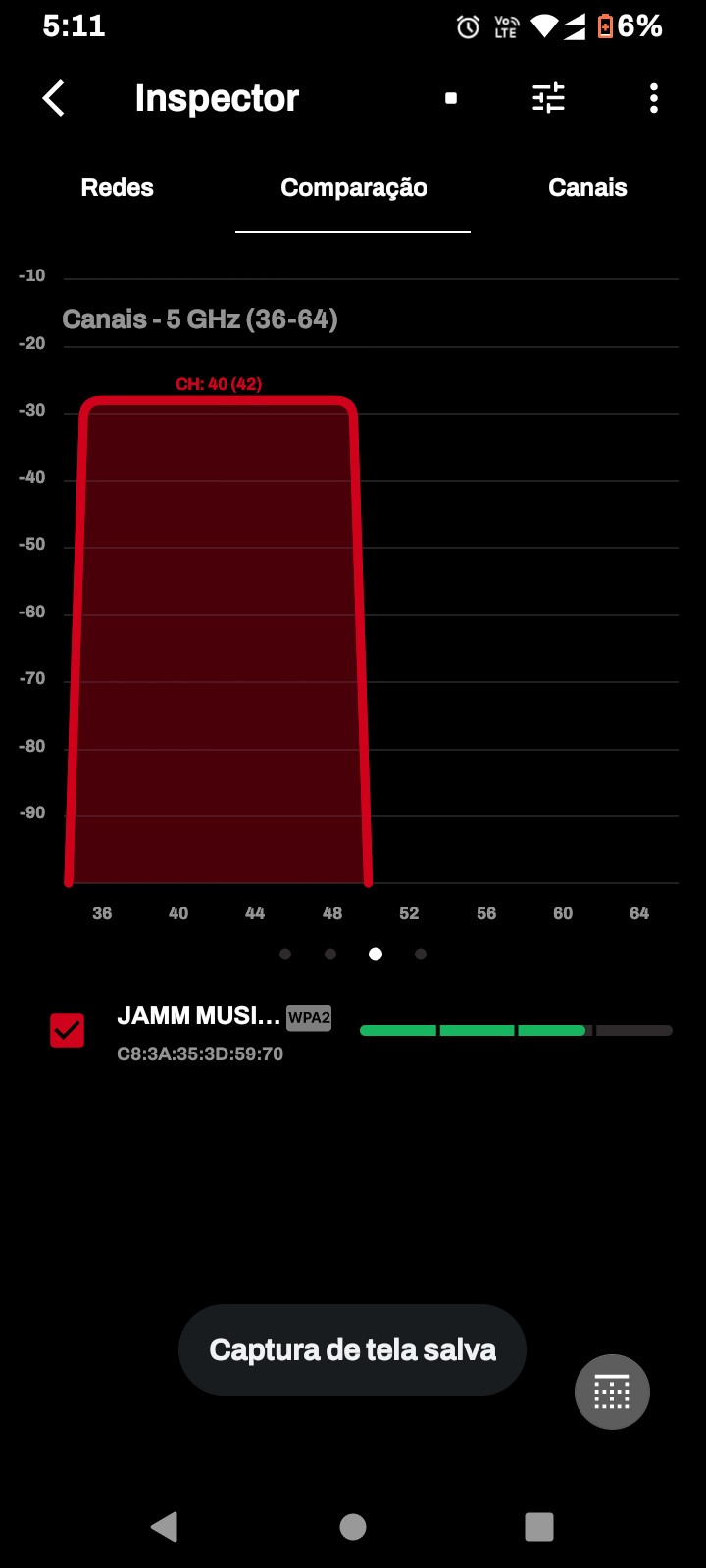The width and height of the screenshot is (706, 1568).
Task: Go back from the Inspector screen
Action: click(x=54, y=98)
